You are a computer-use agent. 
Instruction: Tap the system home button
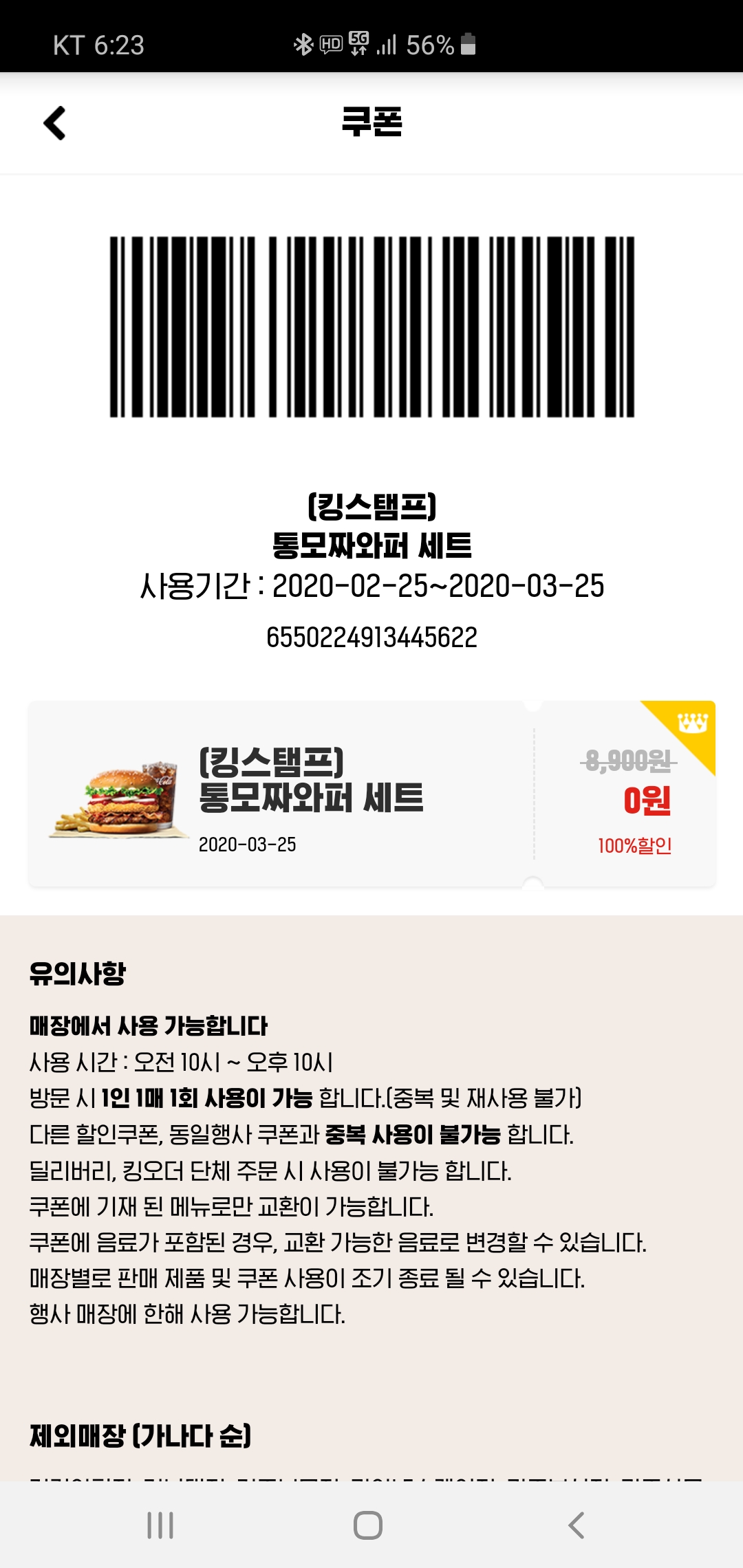tap(368, 1525)
